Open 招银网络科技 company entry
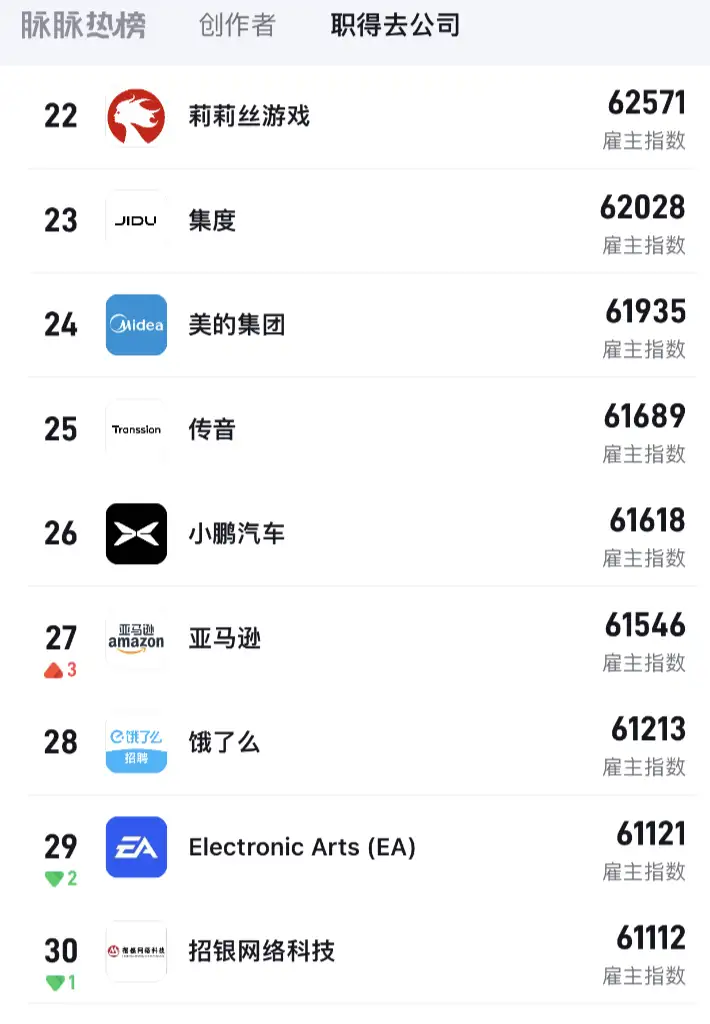Viewport: 710px width, 1024px height. pyautogui.click(x=262, y=951)
